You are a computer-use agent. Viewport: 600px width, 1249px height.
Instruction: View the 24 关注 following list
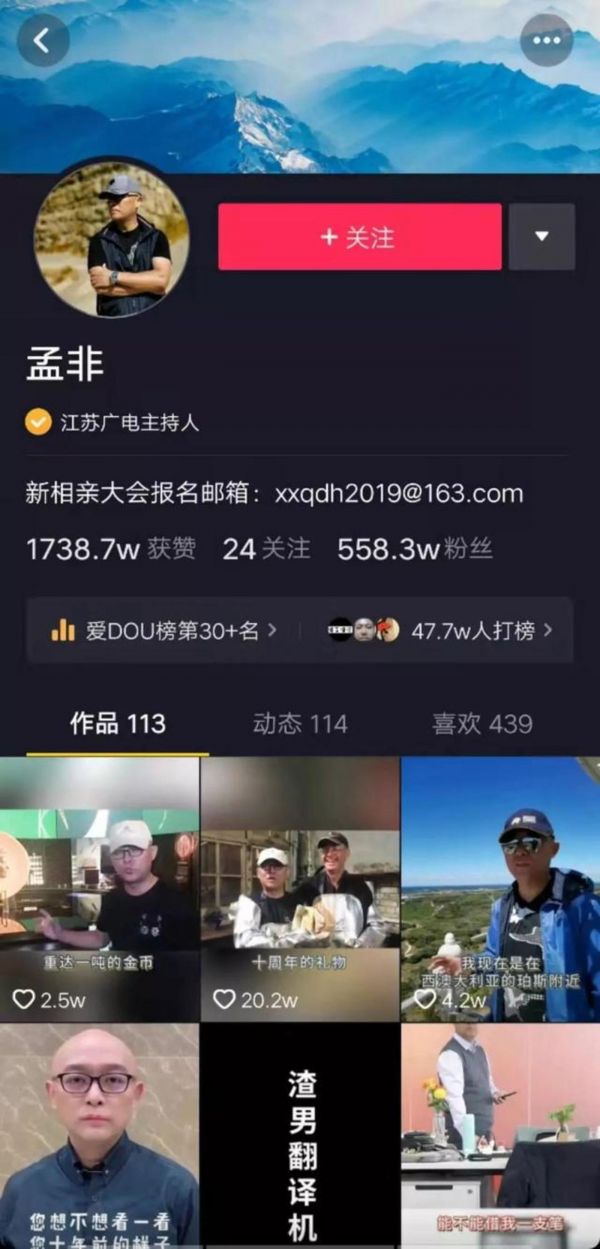(266, 549)
